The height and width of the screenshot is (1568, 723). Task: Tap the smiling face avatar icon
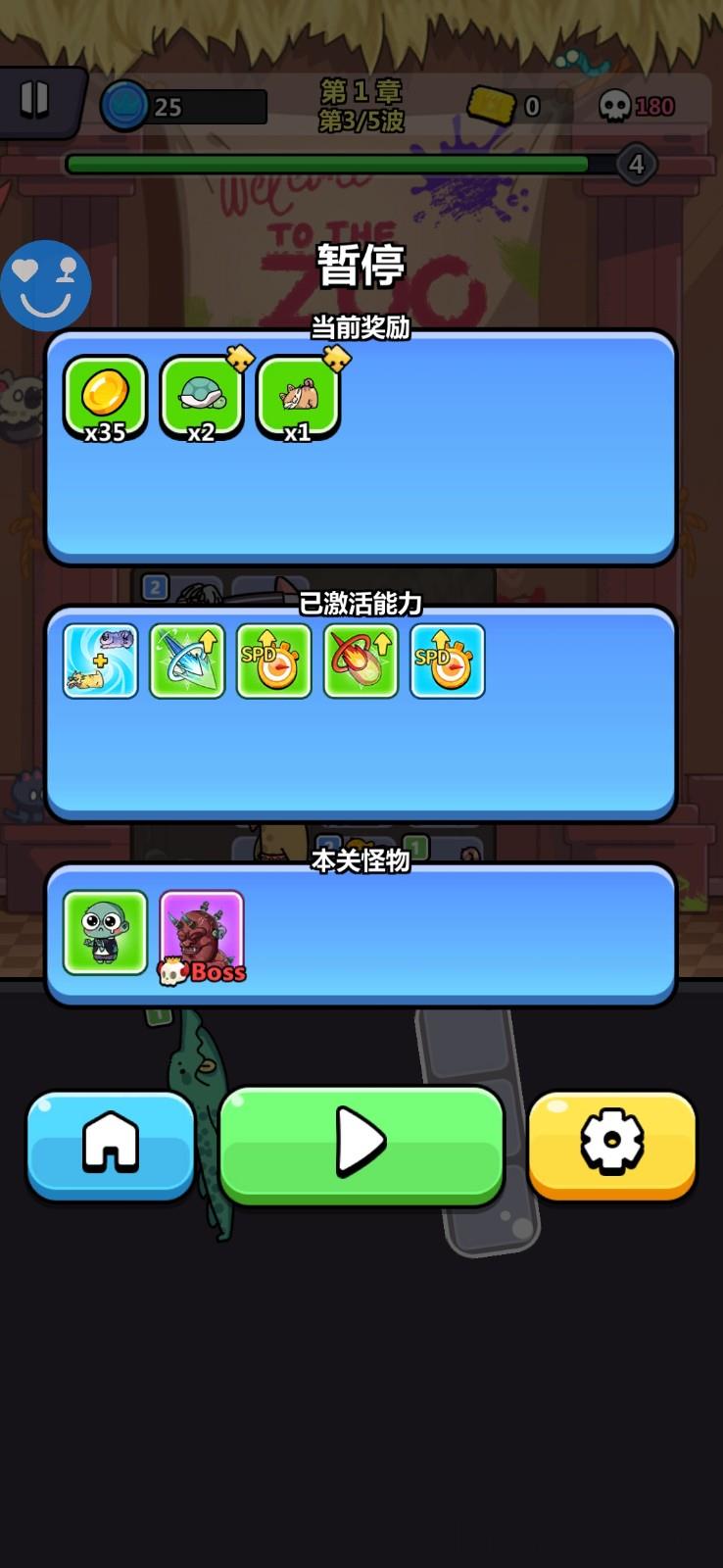pyautogui.click(x=46, y=284)
